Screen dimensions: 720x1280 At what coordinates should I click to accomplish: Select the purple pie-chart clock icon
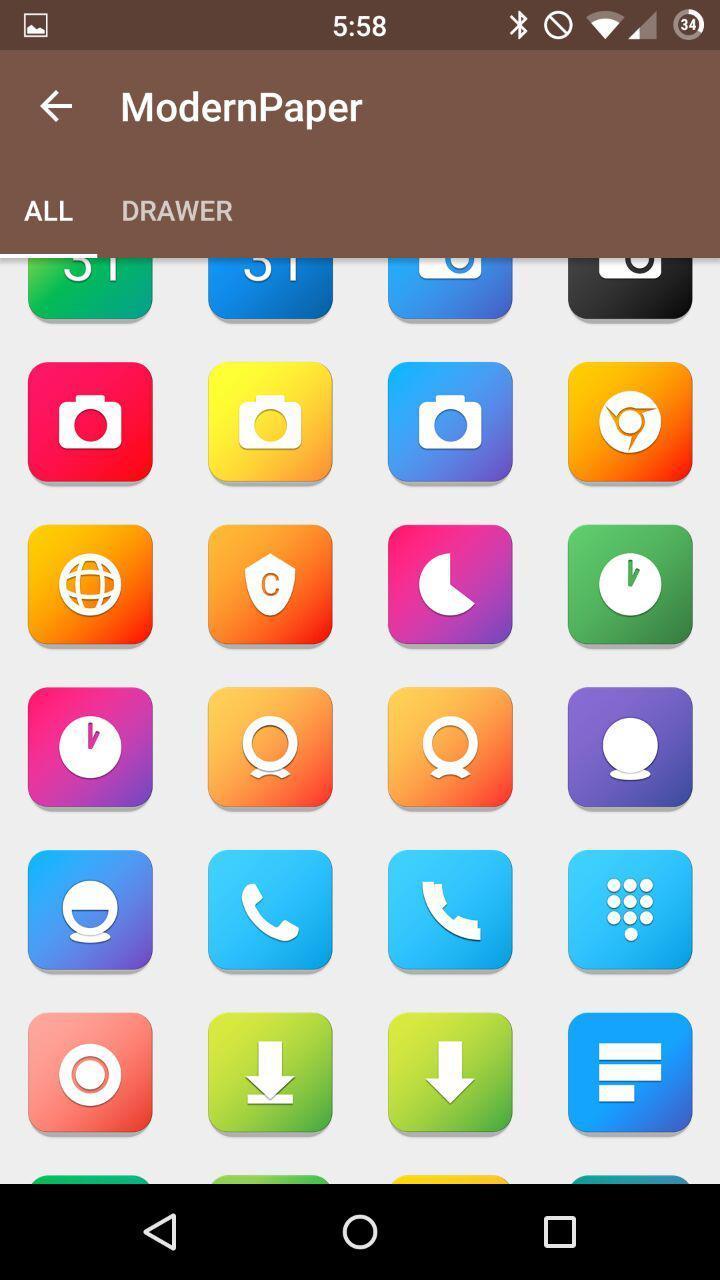(450, 585)
